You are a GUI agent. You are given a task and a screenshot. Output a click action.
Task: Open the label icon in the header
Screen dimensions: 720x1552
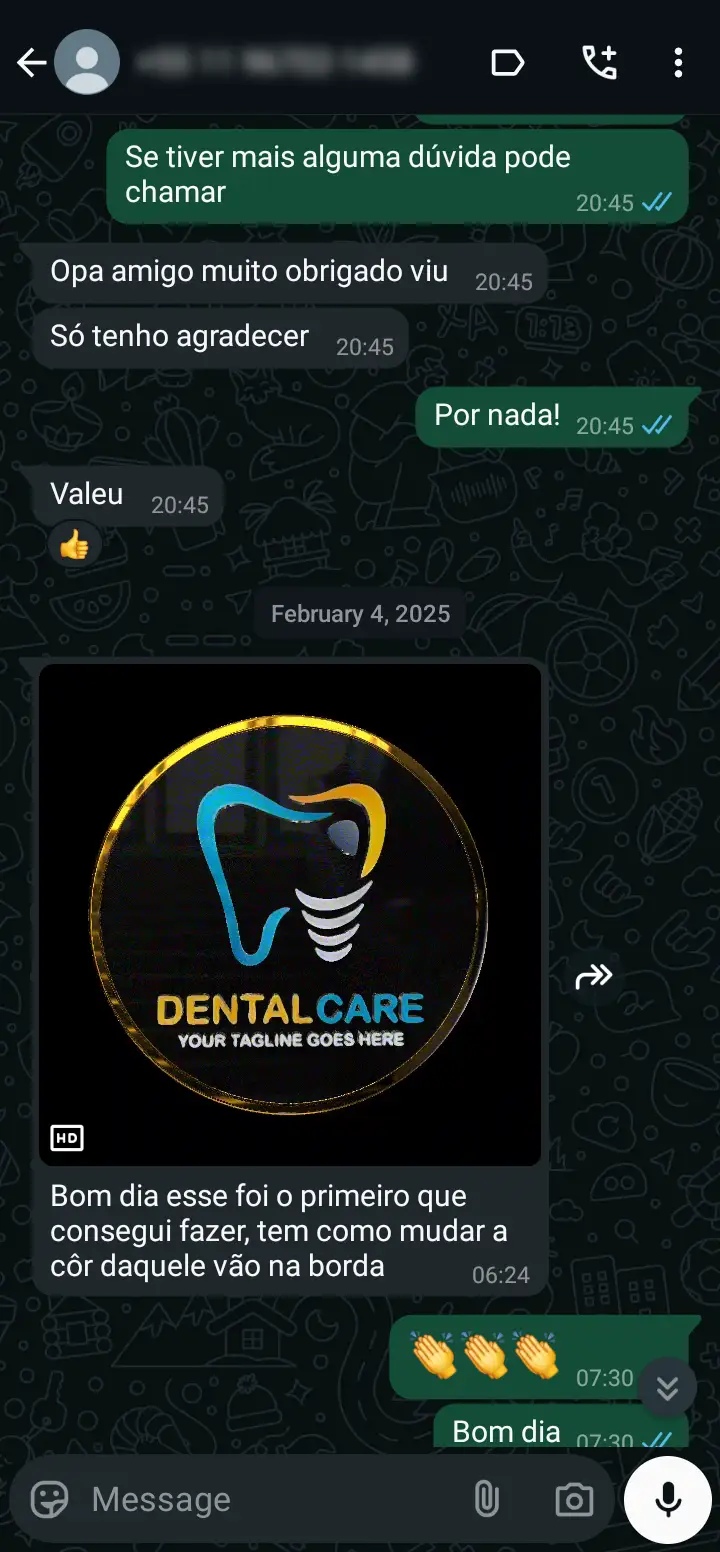pos(507,64)
